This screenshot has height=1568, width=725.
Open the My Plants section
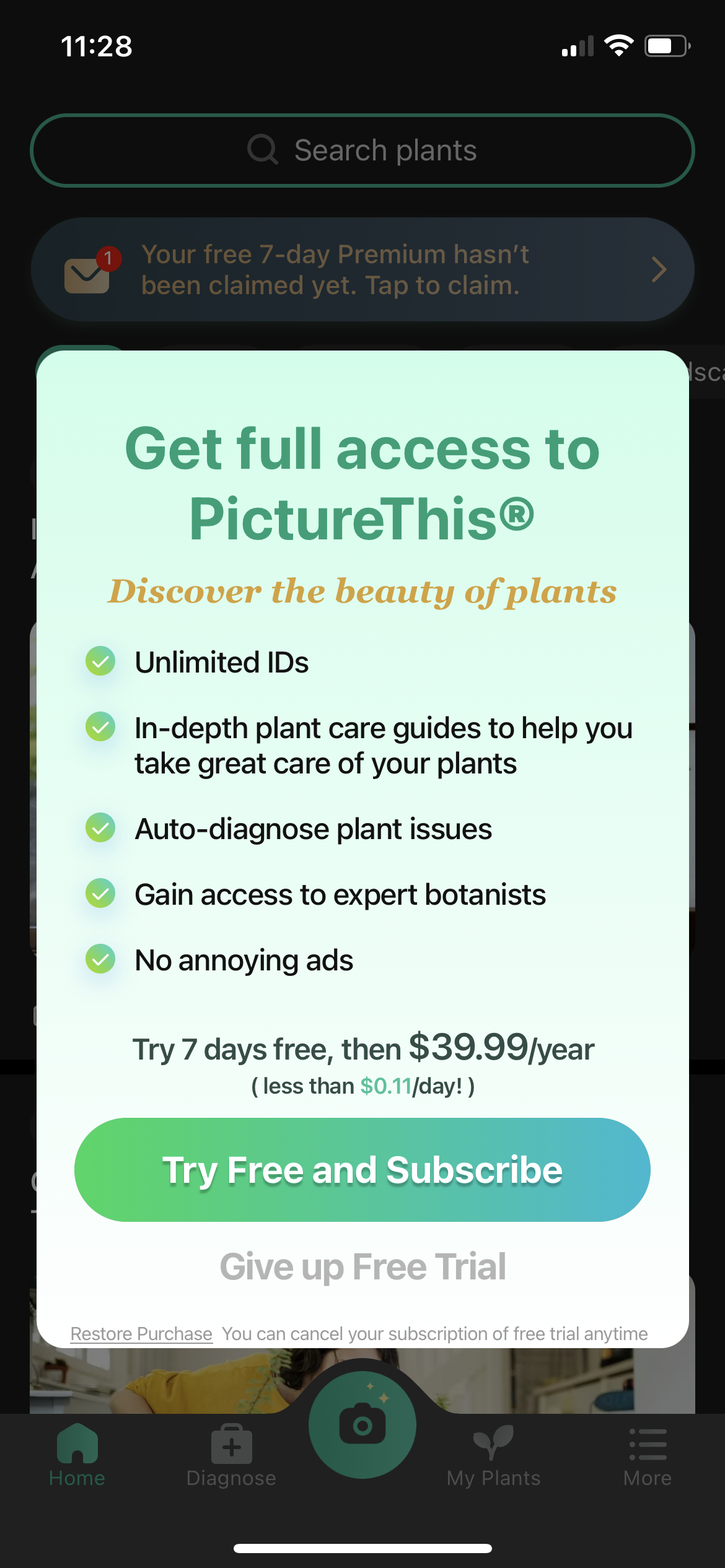493,1443
